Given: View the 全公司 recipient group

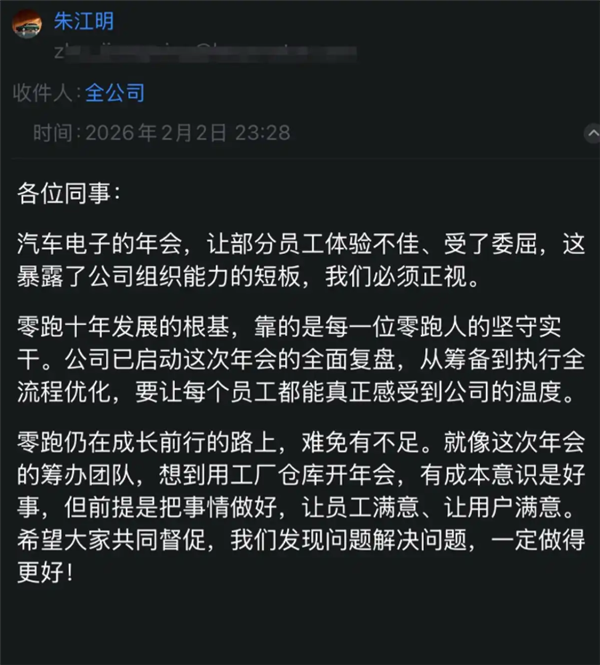Looking at the screenshot, I should [114, 93].
